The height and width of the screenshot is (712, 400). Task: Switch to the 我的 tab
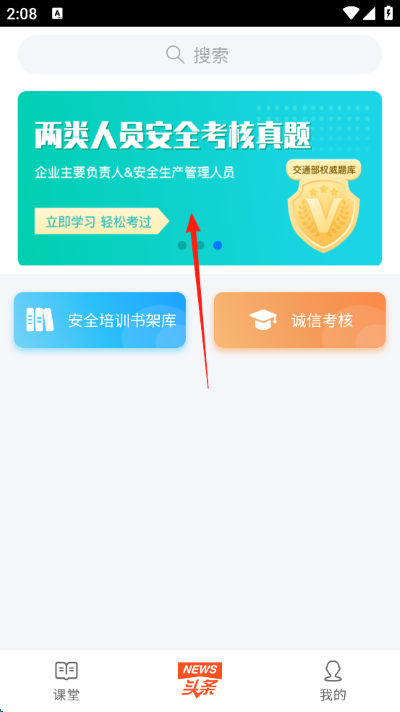click(x=333, y=681)
